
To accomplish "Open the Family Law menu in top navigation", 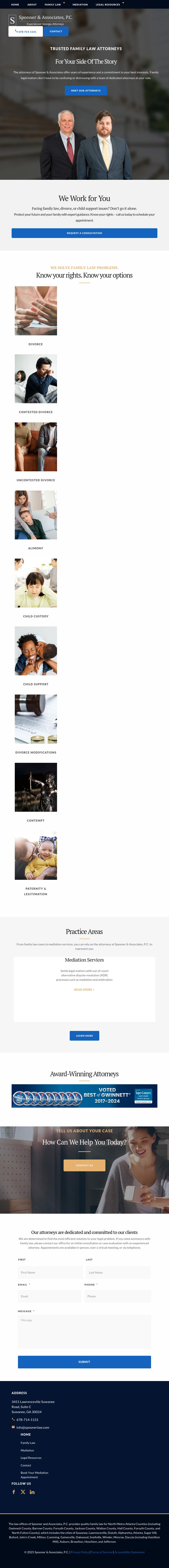I will click(x=52, y=4).
